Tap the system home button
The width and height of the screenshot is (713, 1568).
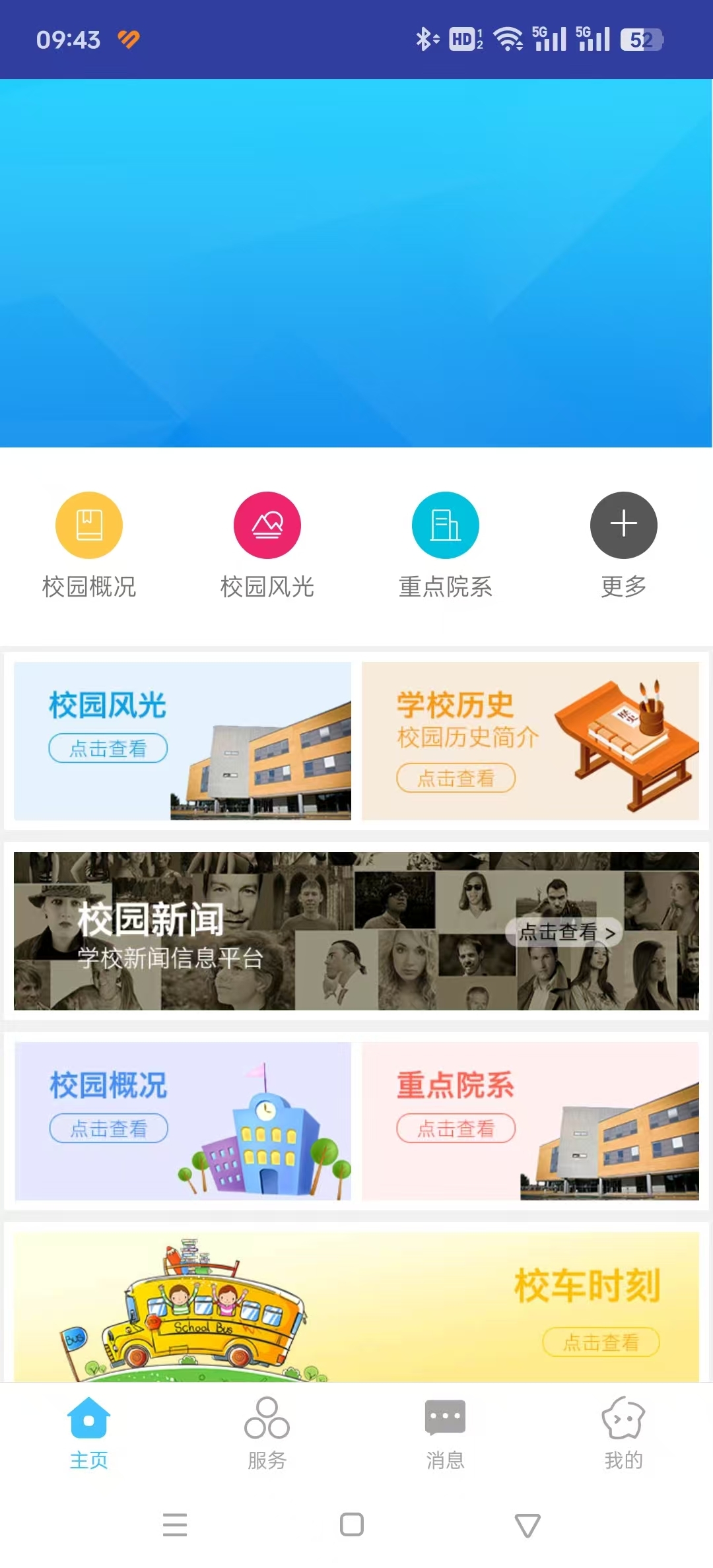[x=352, y=1524]
